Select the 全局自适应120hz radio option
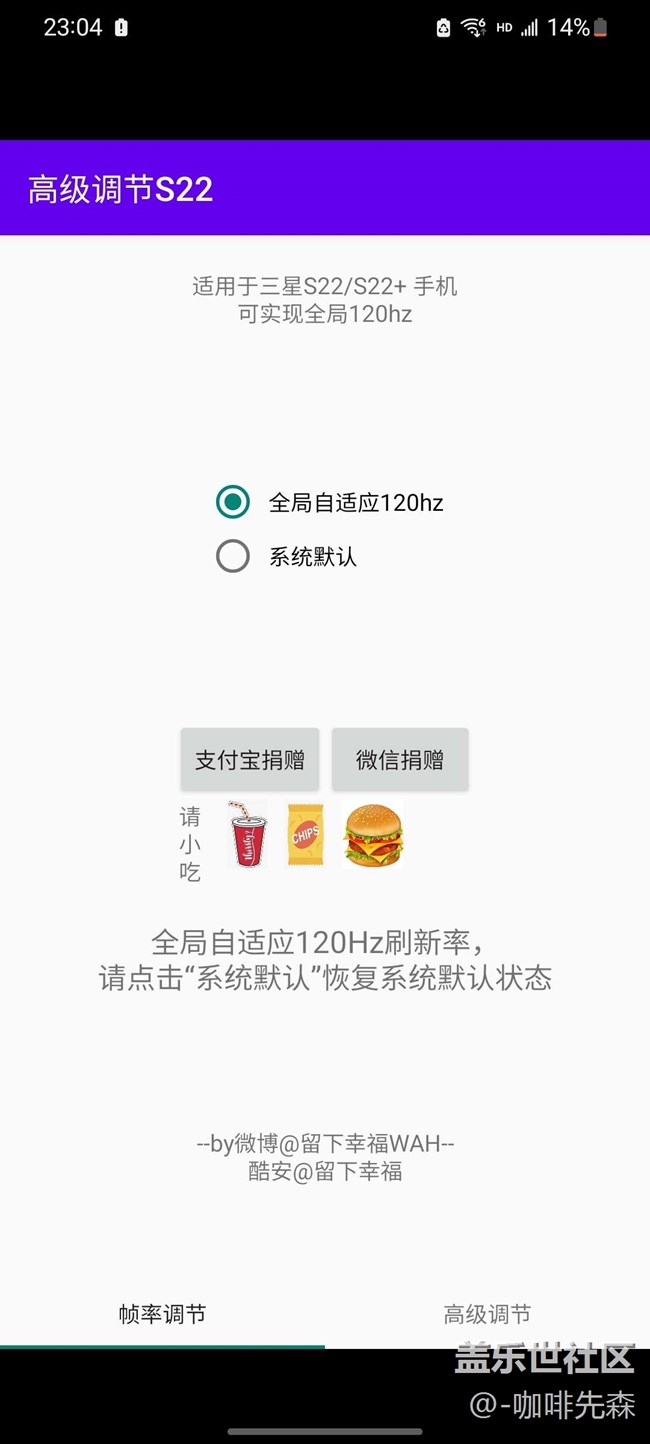 click(233, 502)
